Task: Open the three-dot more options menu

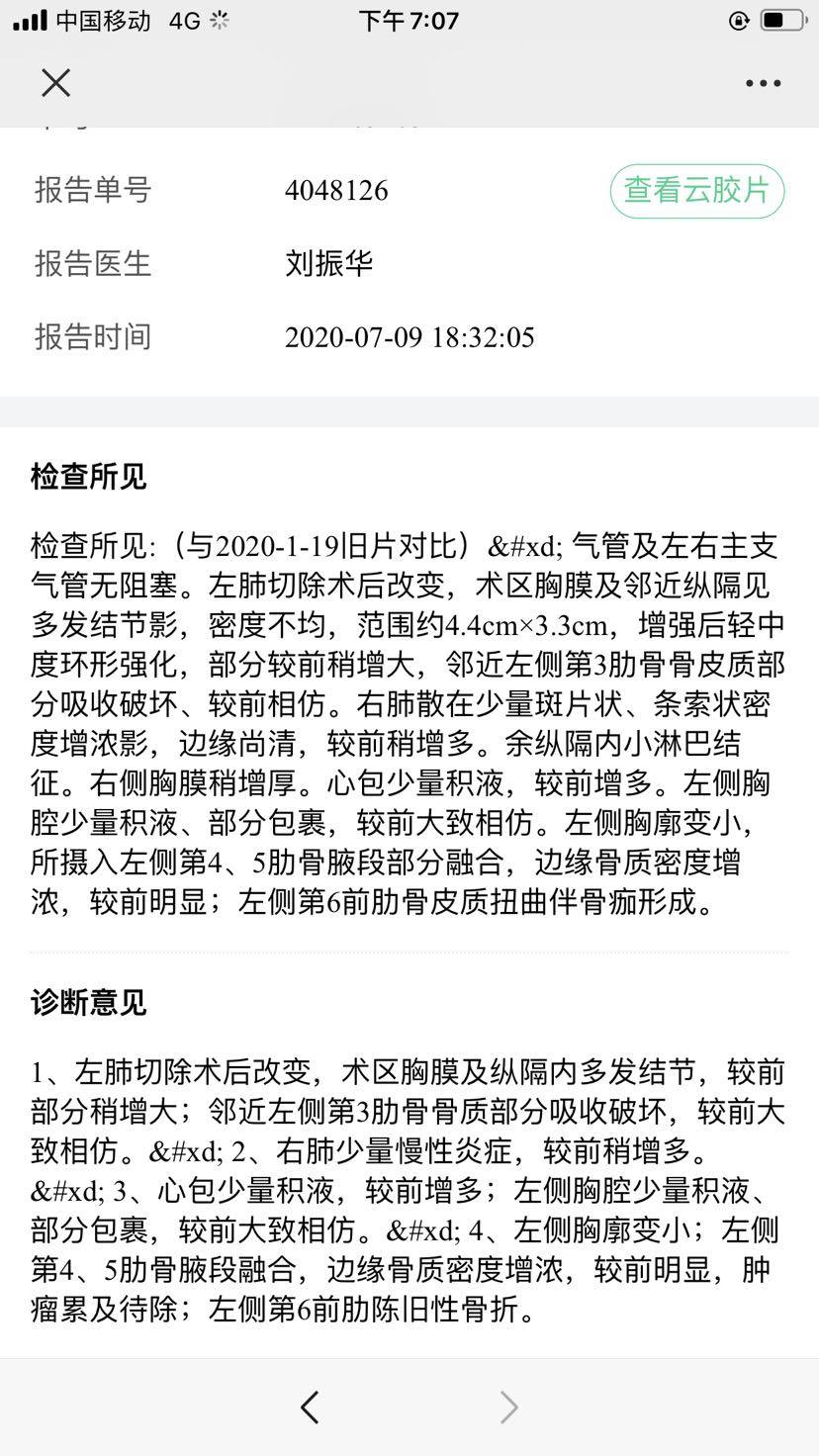Action: point(763,84)
